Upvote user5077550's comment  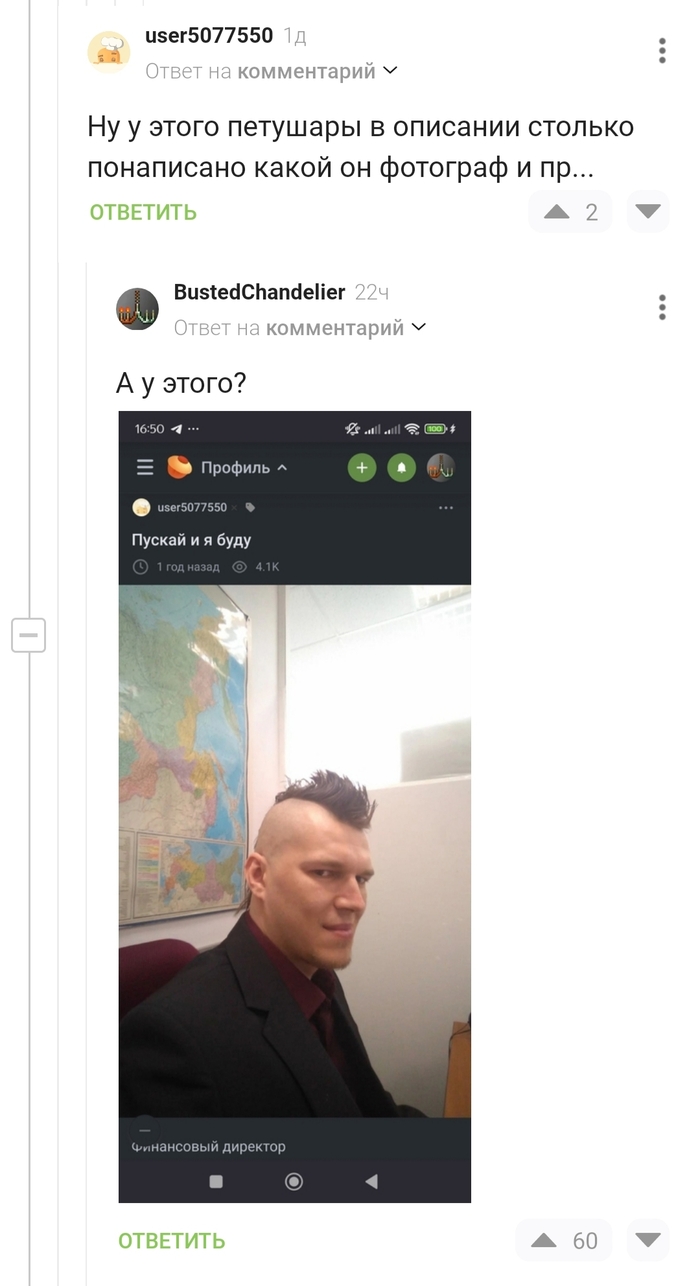click(556, 212)
